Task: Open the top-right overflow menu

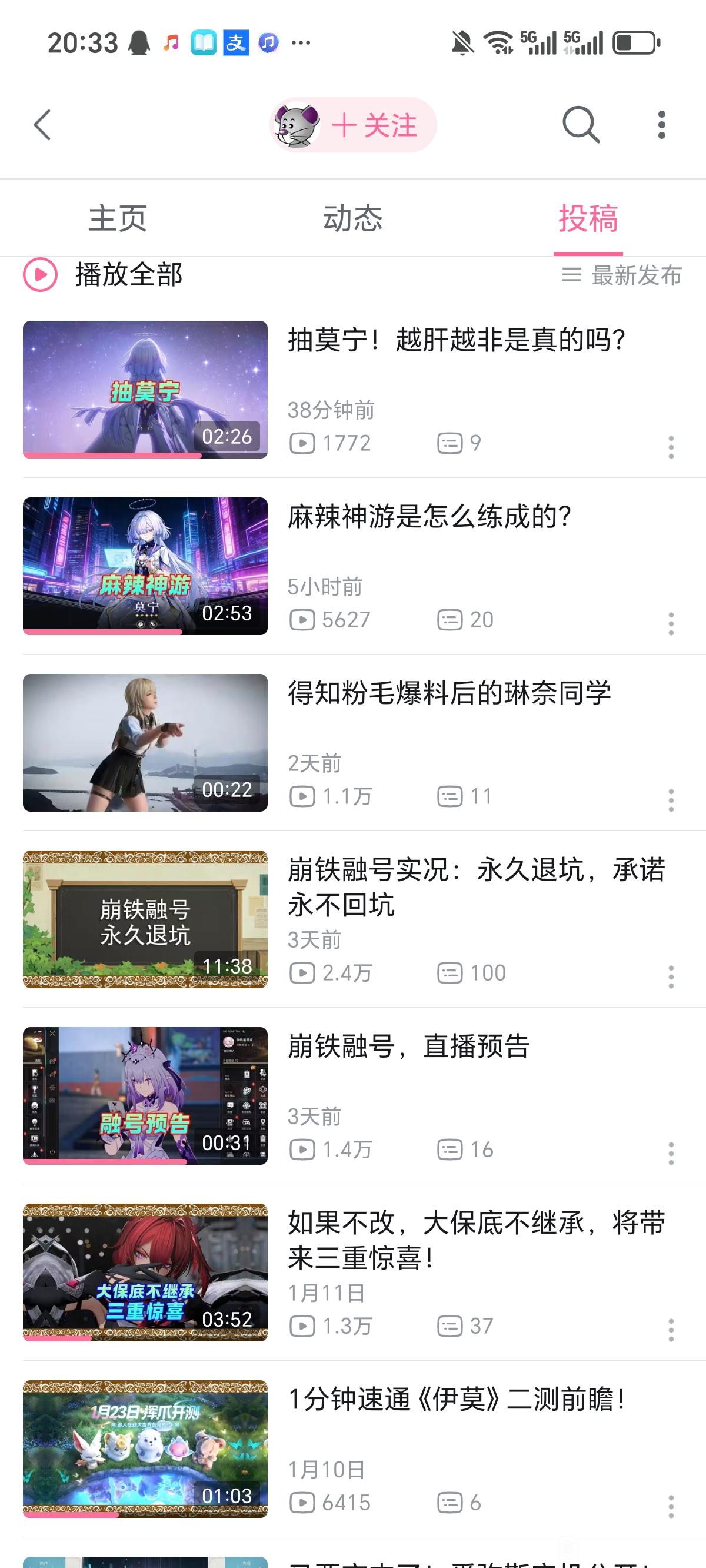Action: click(x=661, y=125)
